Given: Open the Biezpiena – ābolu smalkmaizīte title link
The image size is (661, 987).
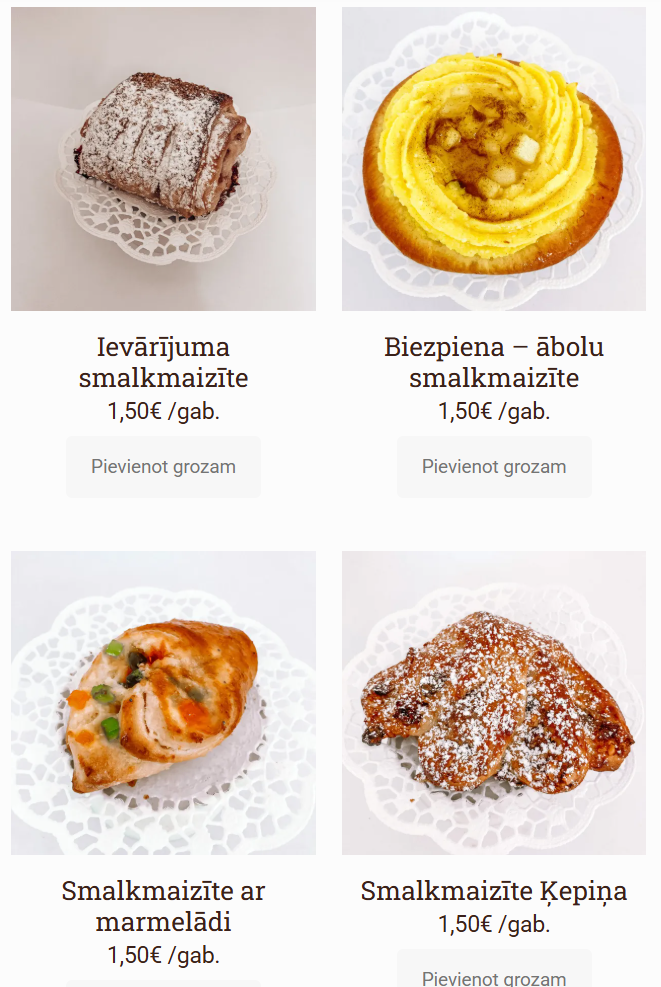Looking at the screenshot, I should (x=494, y=363).
